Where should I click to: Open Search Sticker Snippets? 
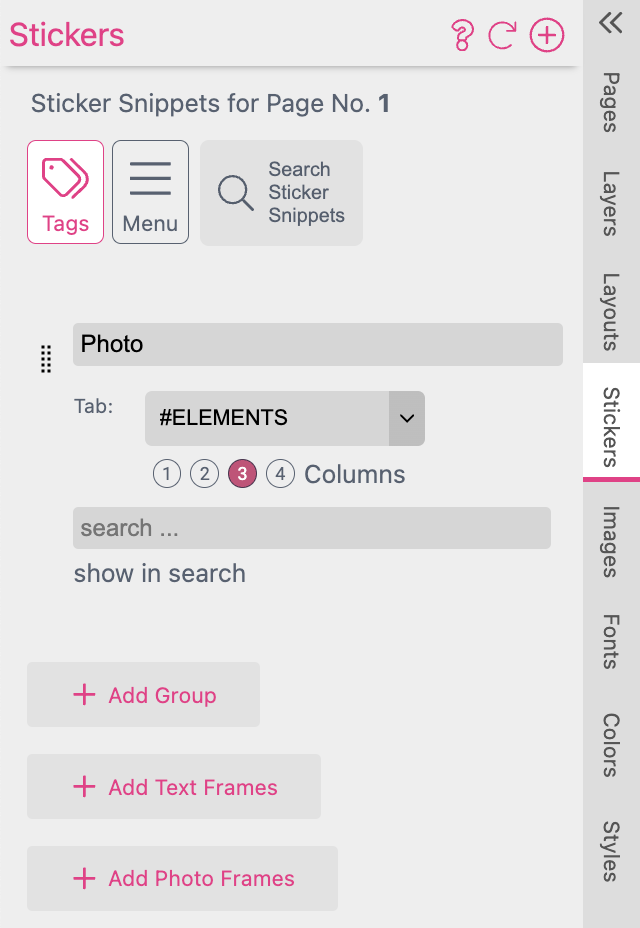(x=281, y=193)
